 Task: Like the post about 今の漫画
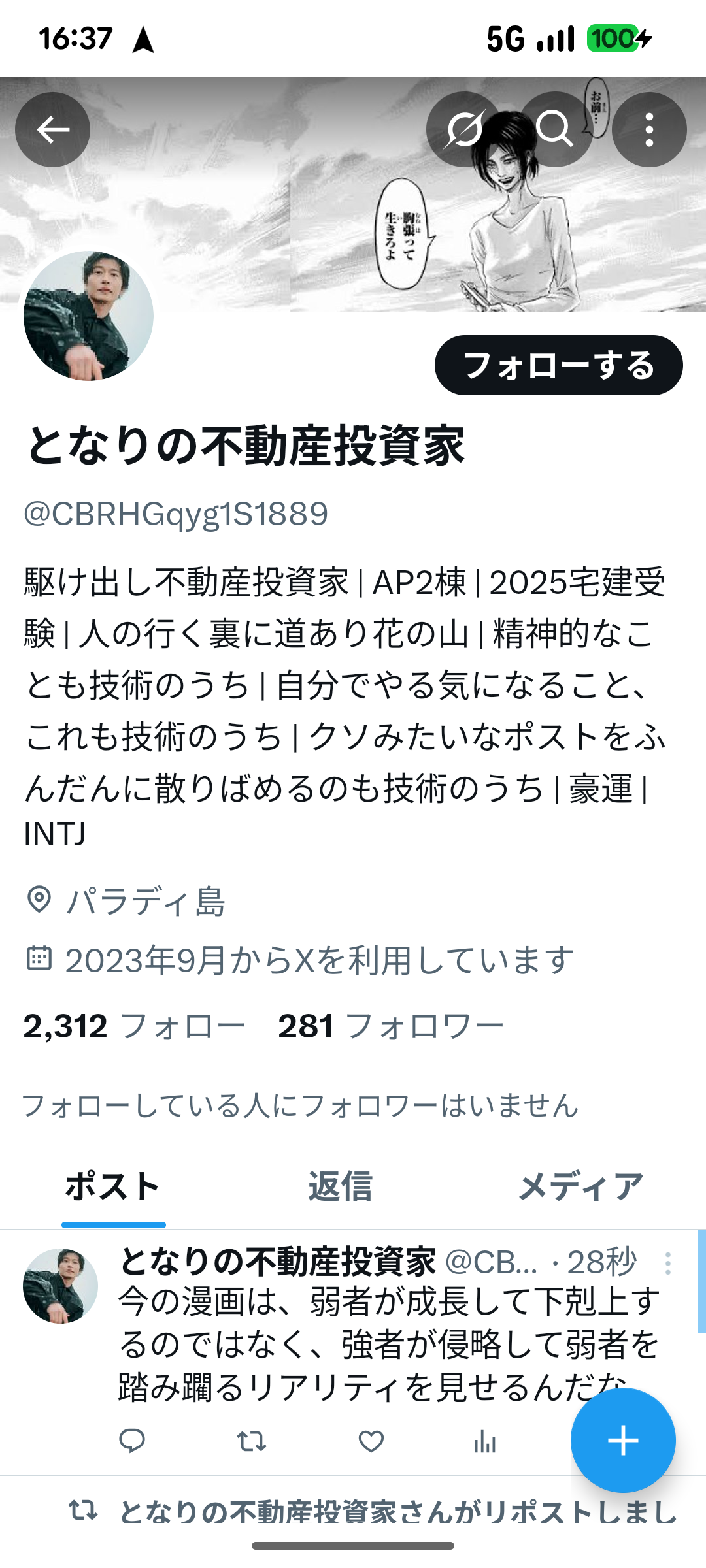[x=371, y=1441]
